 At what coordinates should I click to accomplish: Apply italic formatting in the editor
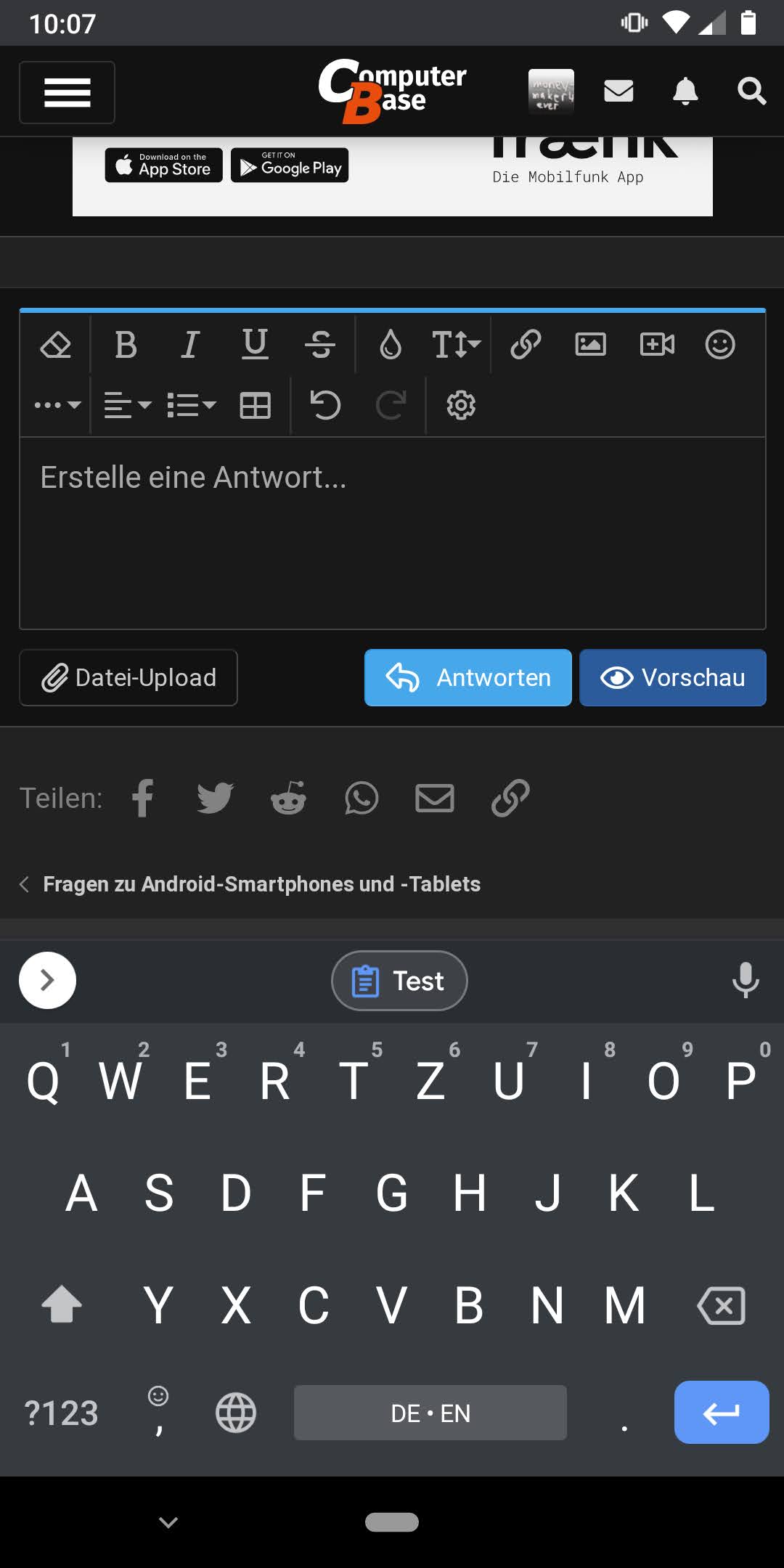click(189, 344)
